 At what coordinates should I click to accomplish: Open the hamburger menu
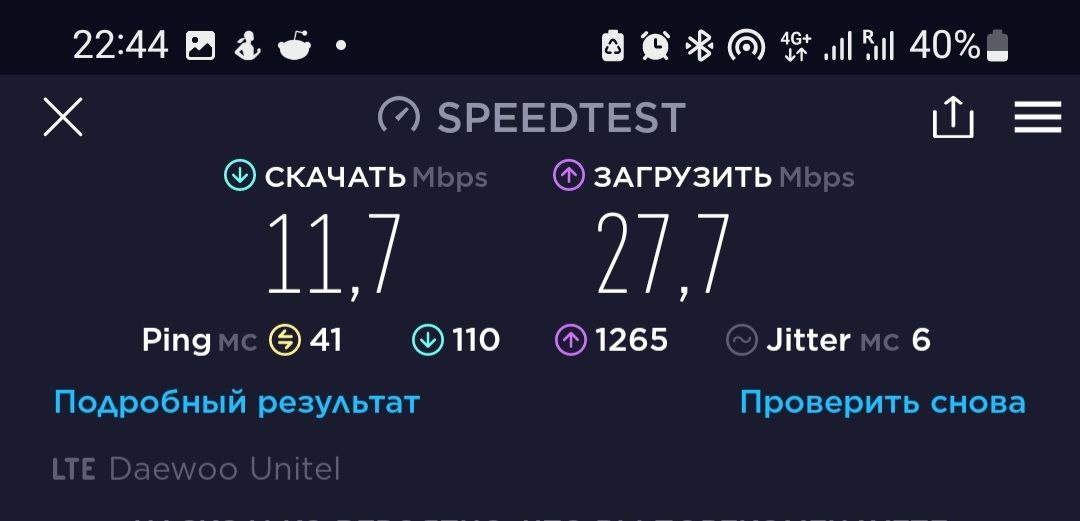pyautogui.click(x=1037, y=118)
